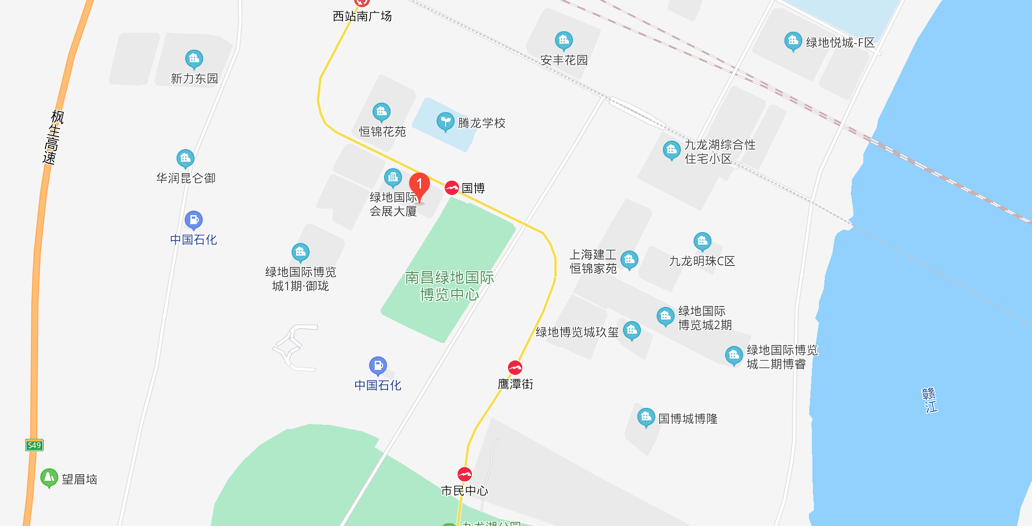Screen dimensions: 1032x526
Task: Open the 鹰潭街 metro station marker
Action: pyautogui.click(x=515, y=368)
